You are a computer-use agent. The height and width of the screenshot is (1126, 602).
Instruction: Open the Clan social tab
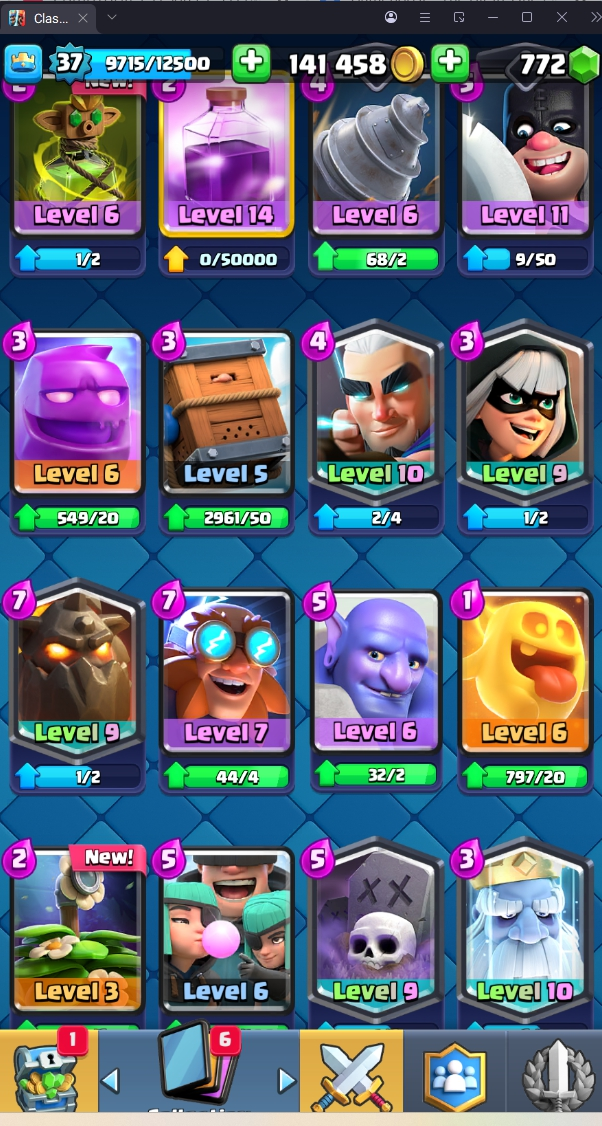(x=454, y=1073)
